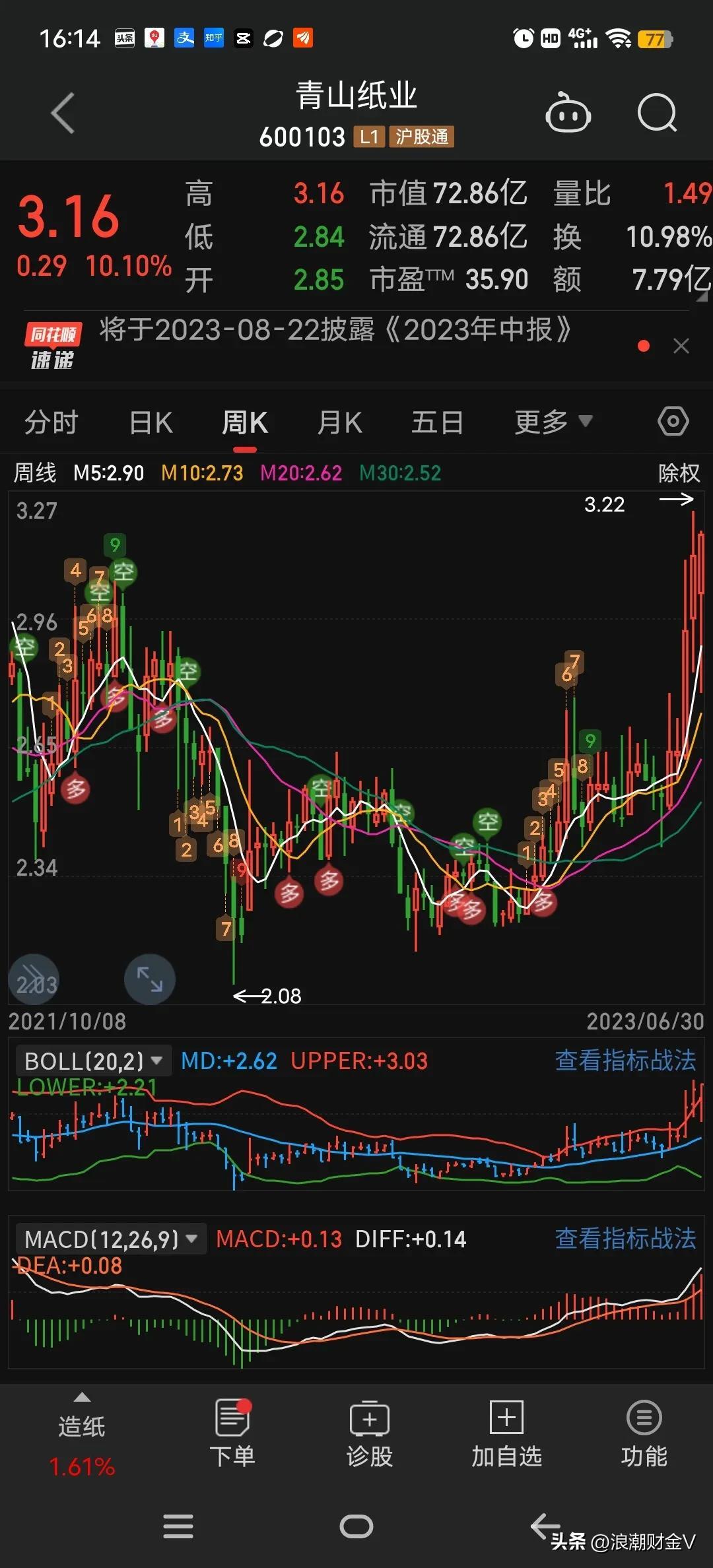
Task: Dismiss the 同花顺速递 news banner
Action: [x=681, y=346]
